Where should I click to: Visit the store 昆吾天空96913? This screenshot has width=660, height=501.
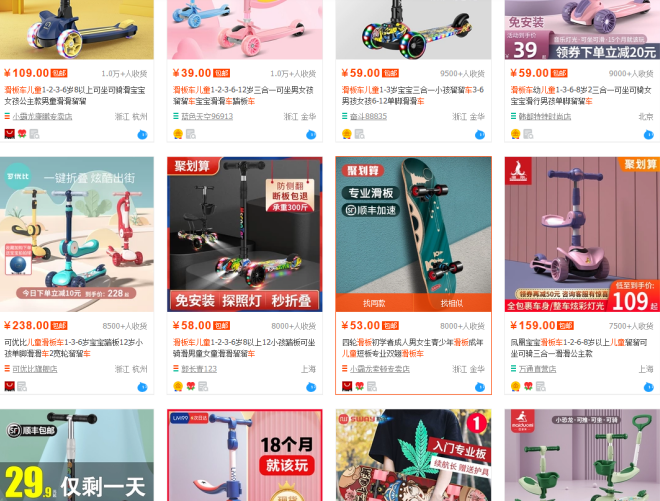207,116
